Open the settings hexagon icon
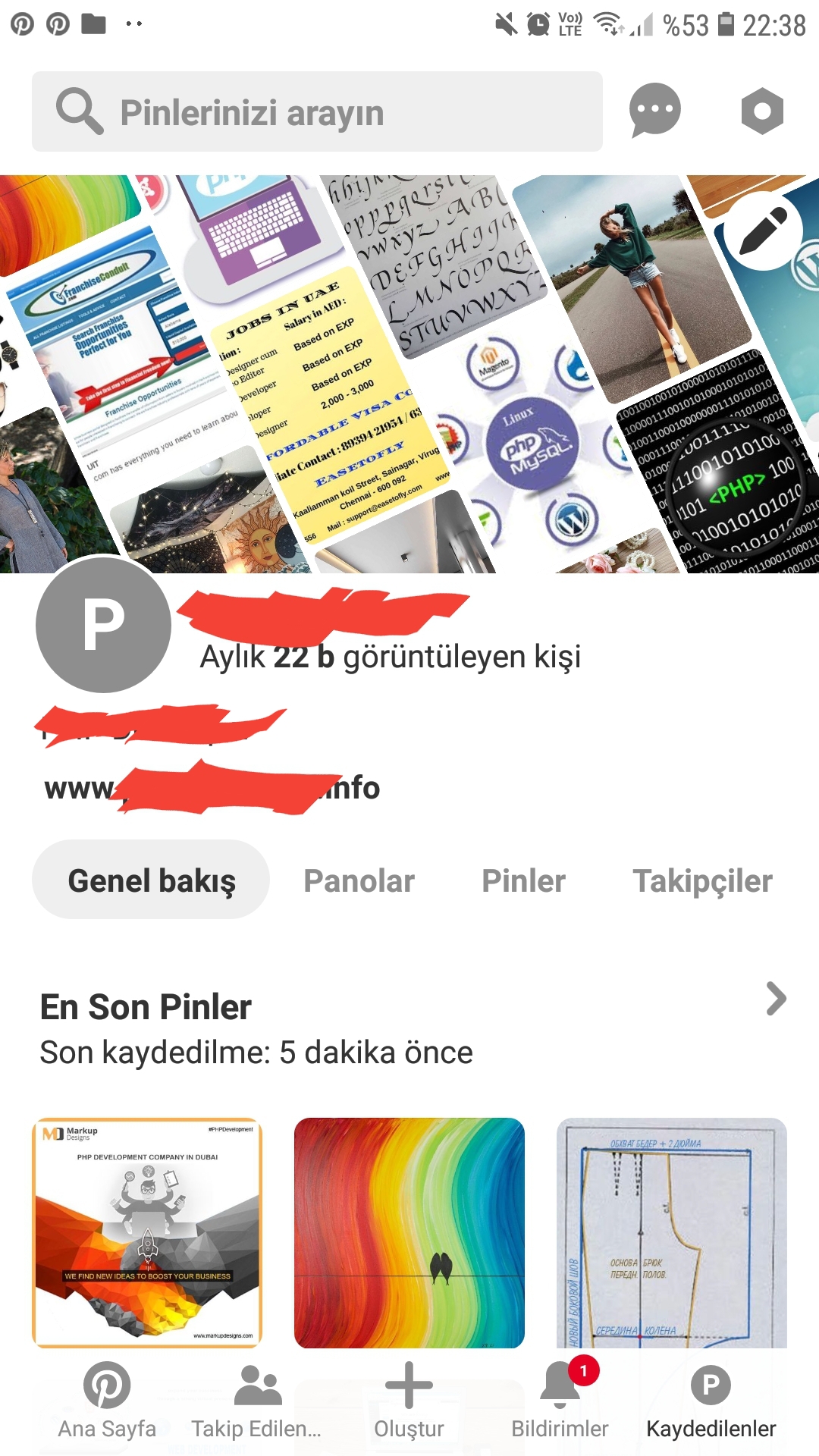 [762, 111]
